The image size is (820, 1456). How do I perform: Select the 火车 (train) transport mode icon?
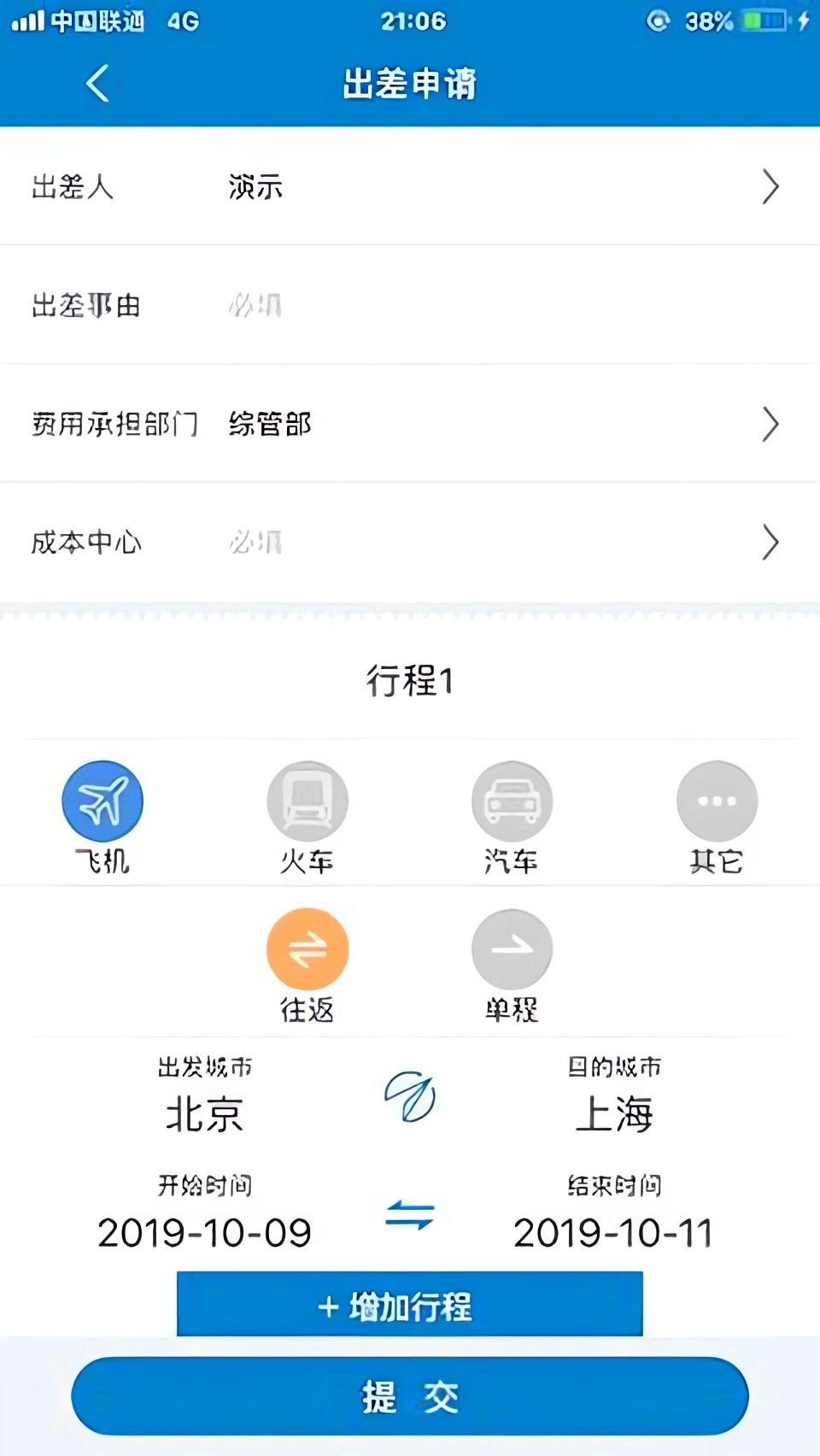click(x=307, y=801)
